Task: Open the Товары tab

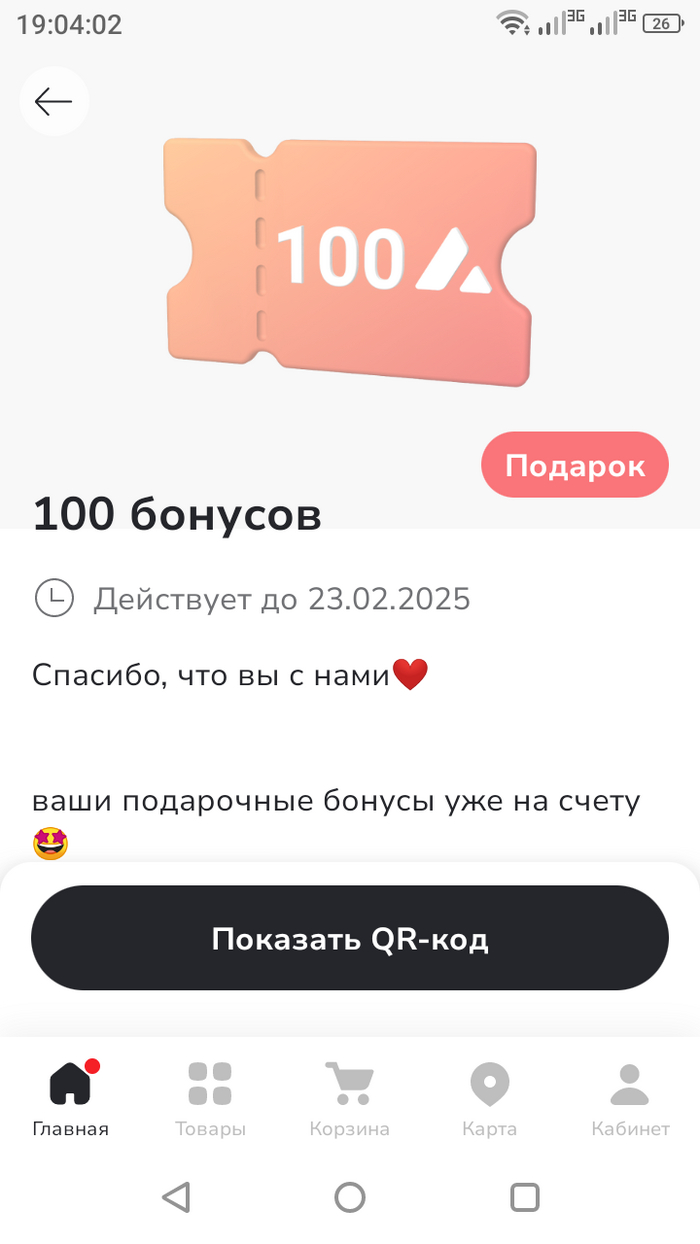Action: [210, 1098]
